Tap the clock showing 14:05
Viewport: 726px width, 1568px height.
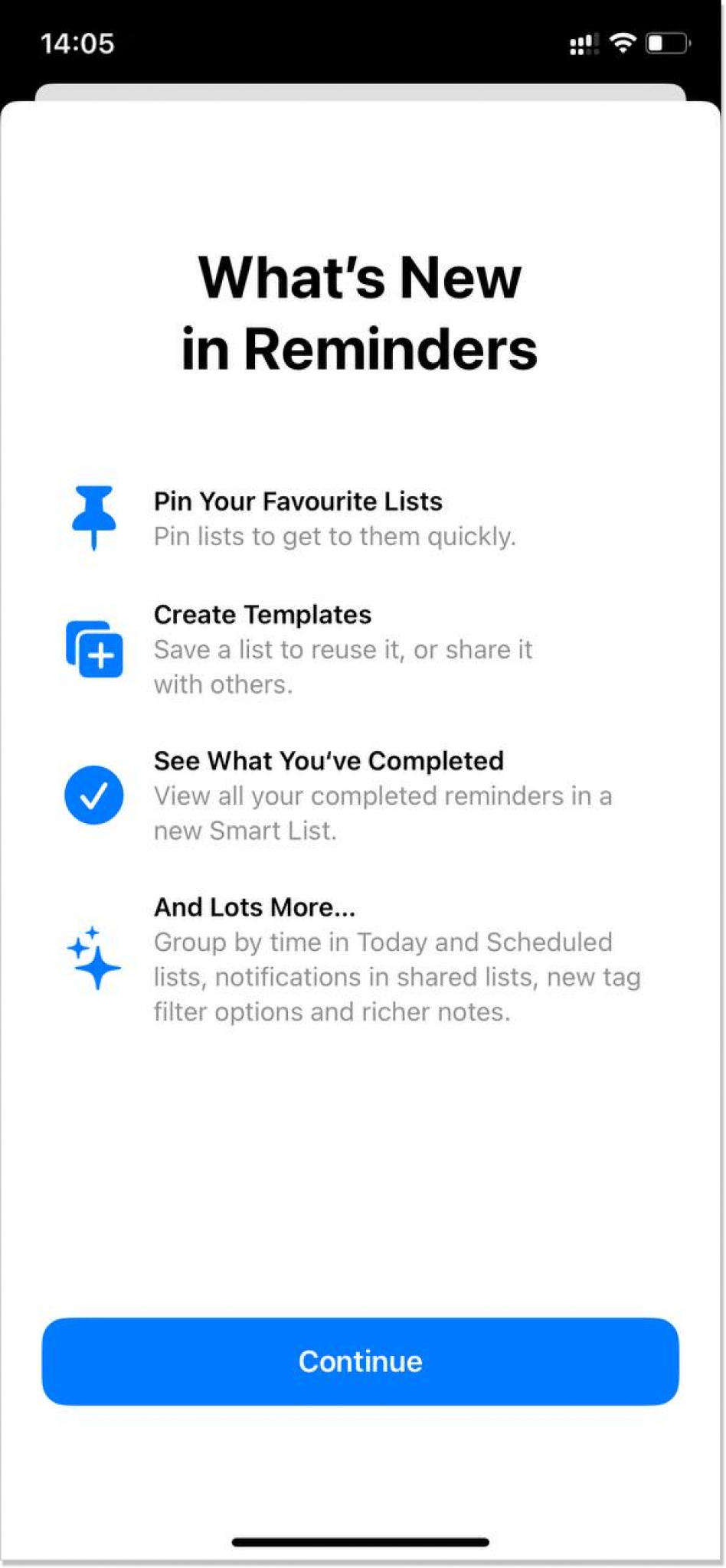[78, 43]
